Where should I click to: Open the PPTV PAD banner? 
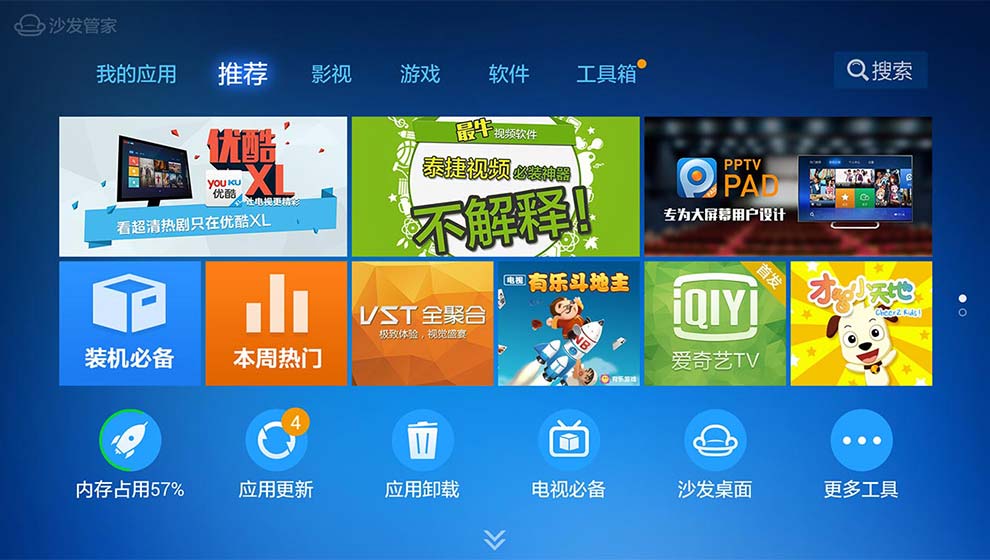point(788,186)
